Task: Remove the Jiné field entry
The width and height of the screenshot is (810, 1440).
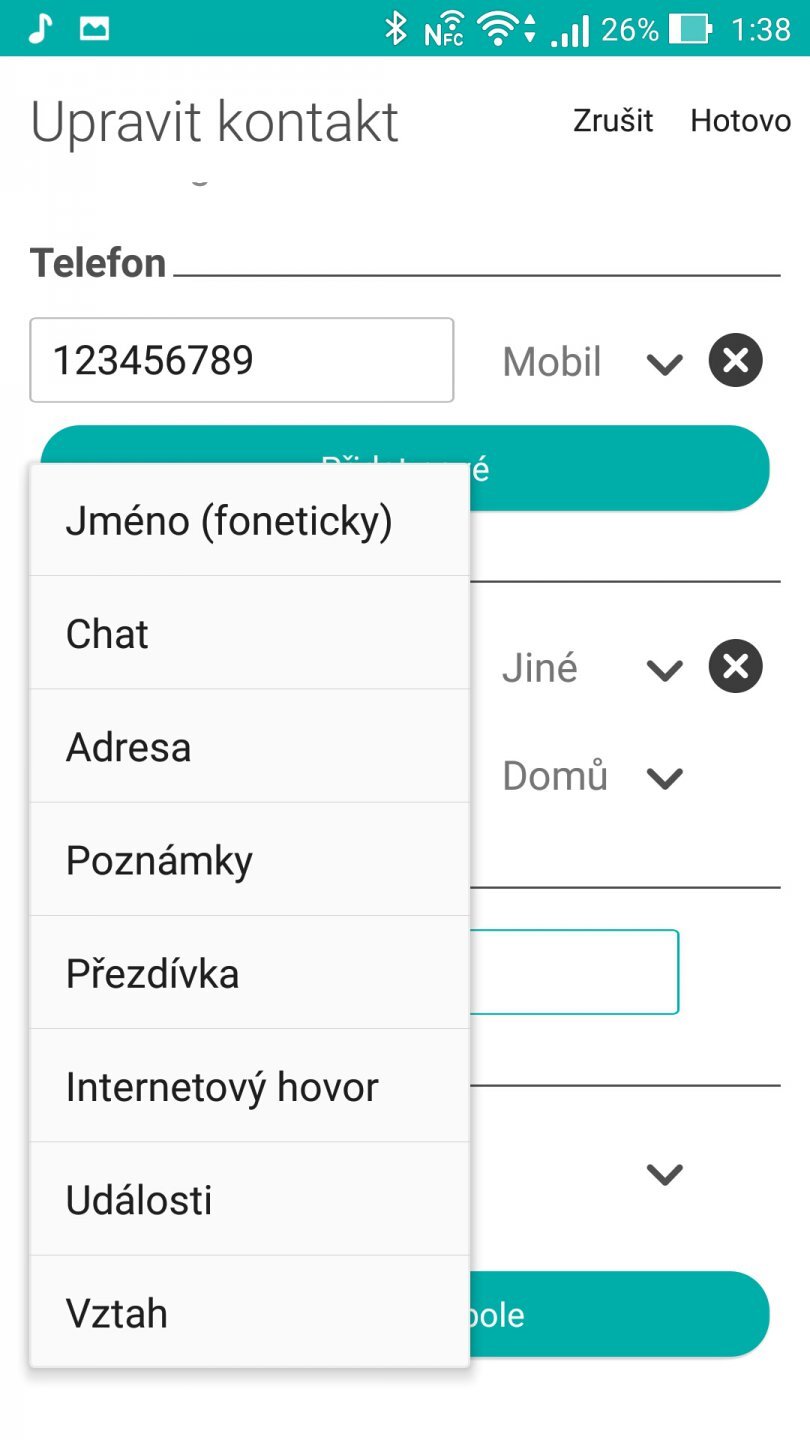Action: click(735, 666)
